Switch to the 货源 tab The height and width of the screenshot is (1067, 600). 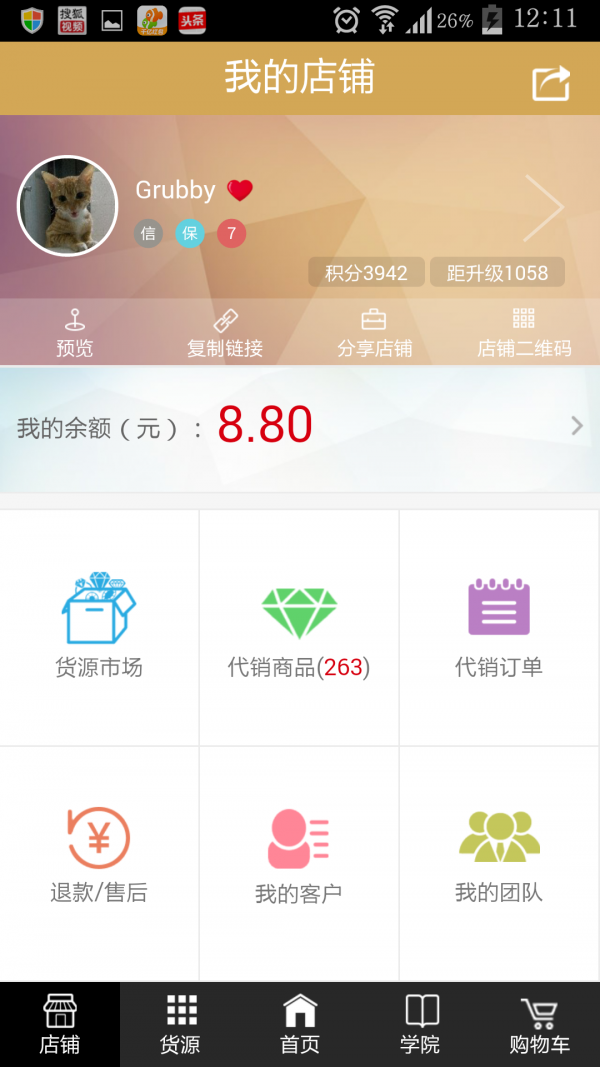(x=180, y=1025)
